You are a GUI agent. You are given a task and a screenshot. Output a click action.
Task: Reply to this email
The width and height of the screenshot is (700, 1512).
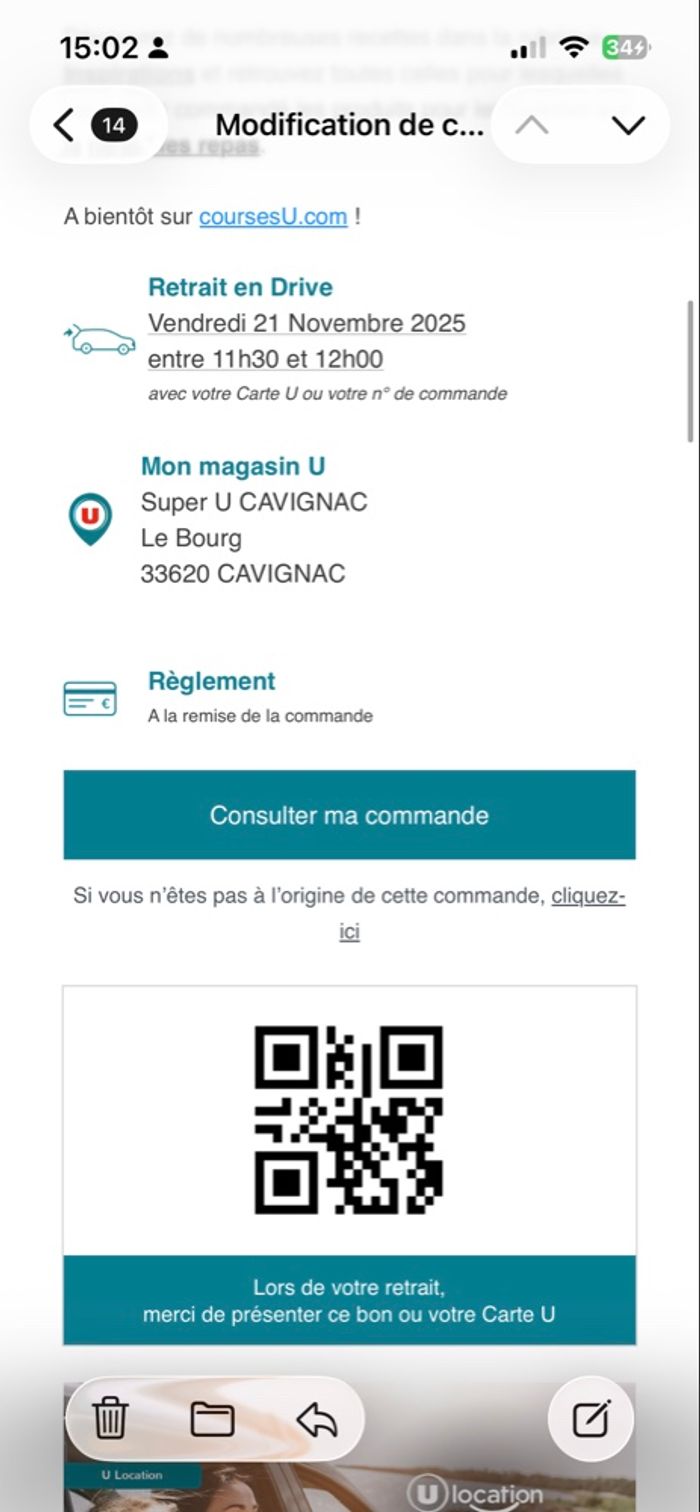[x=316, y=1418]
